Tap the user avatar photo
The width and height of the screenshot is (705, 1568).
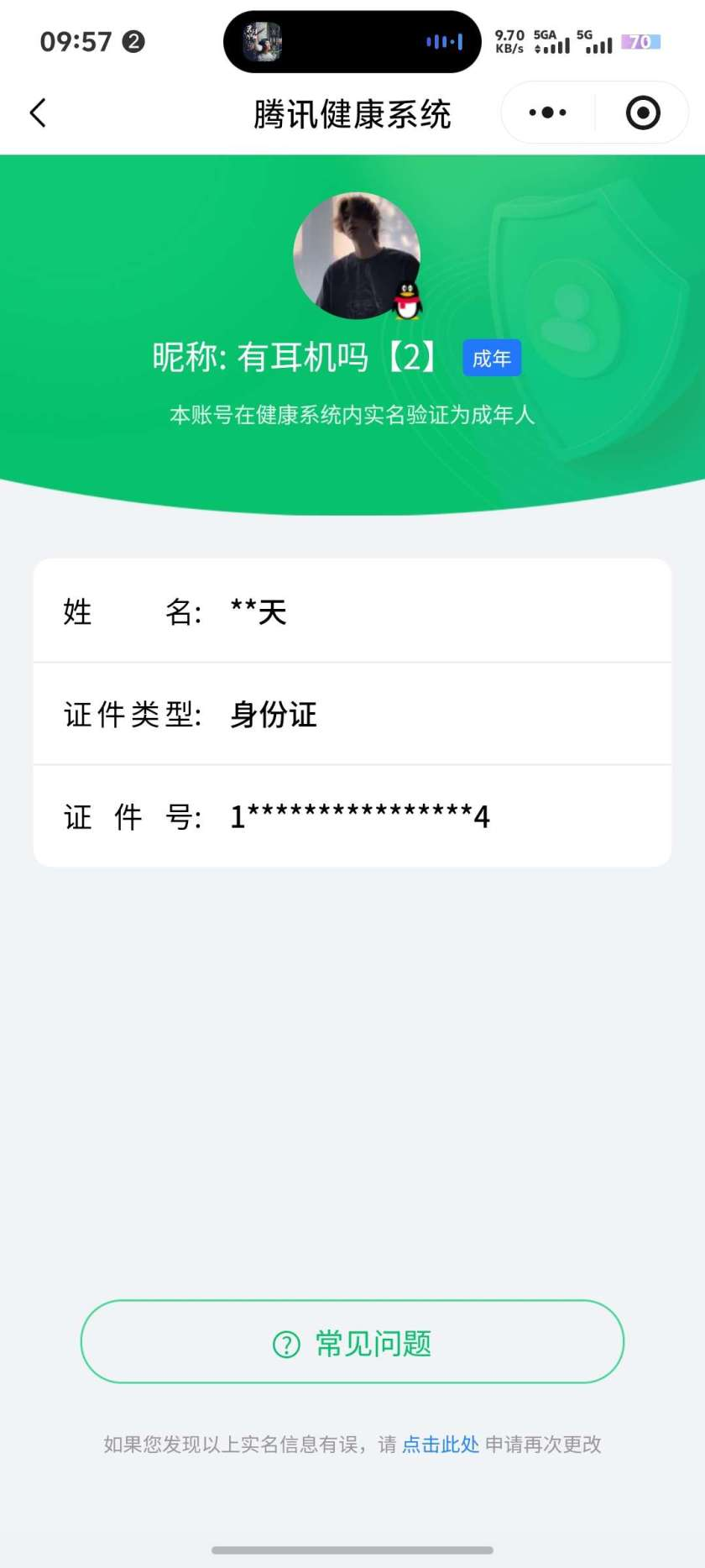357,256
